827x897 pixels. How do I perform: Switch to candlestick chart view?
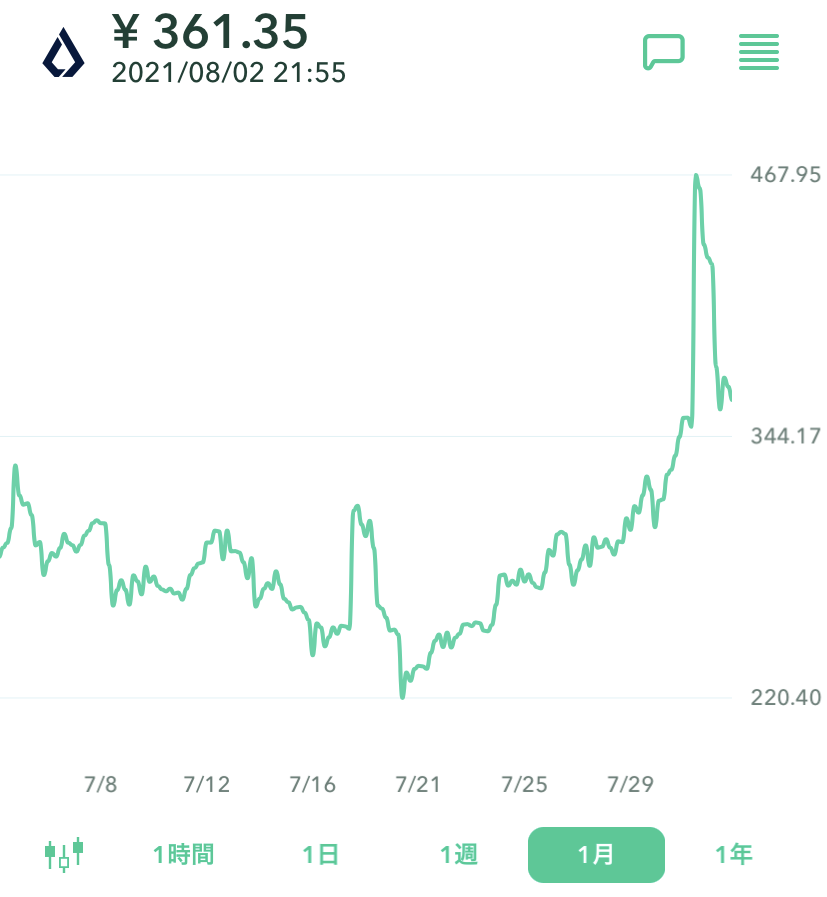[64, 855]
